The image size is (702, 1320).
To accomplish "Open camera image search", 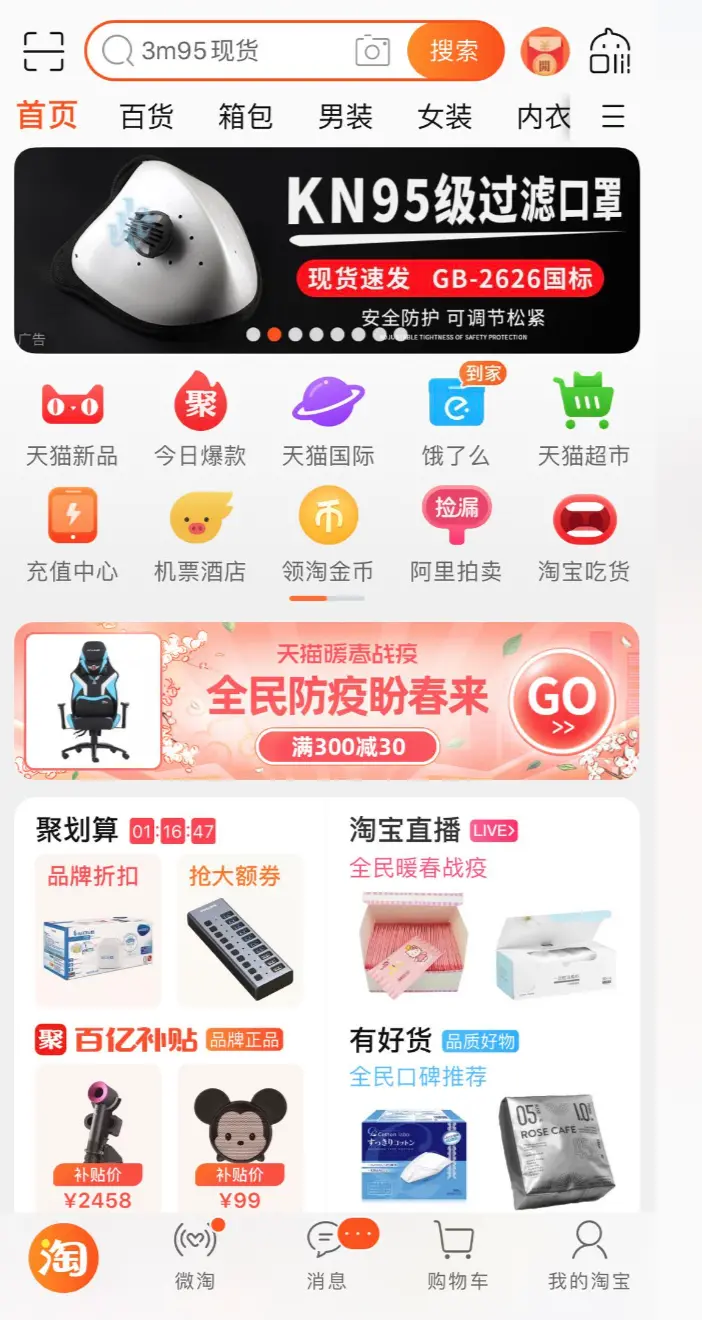I will pyautogui.click(x=372, y=50).
